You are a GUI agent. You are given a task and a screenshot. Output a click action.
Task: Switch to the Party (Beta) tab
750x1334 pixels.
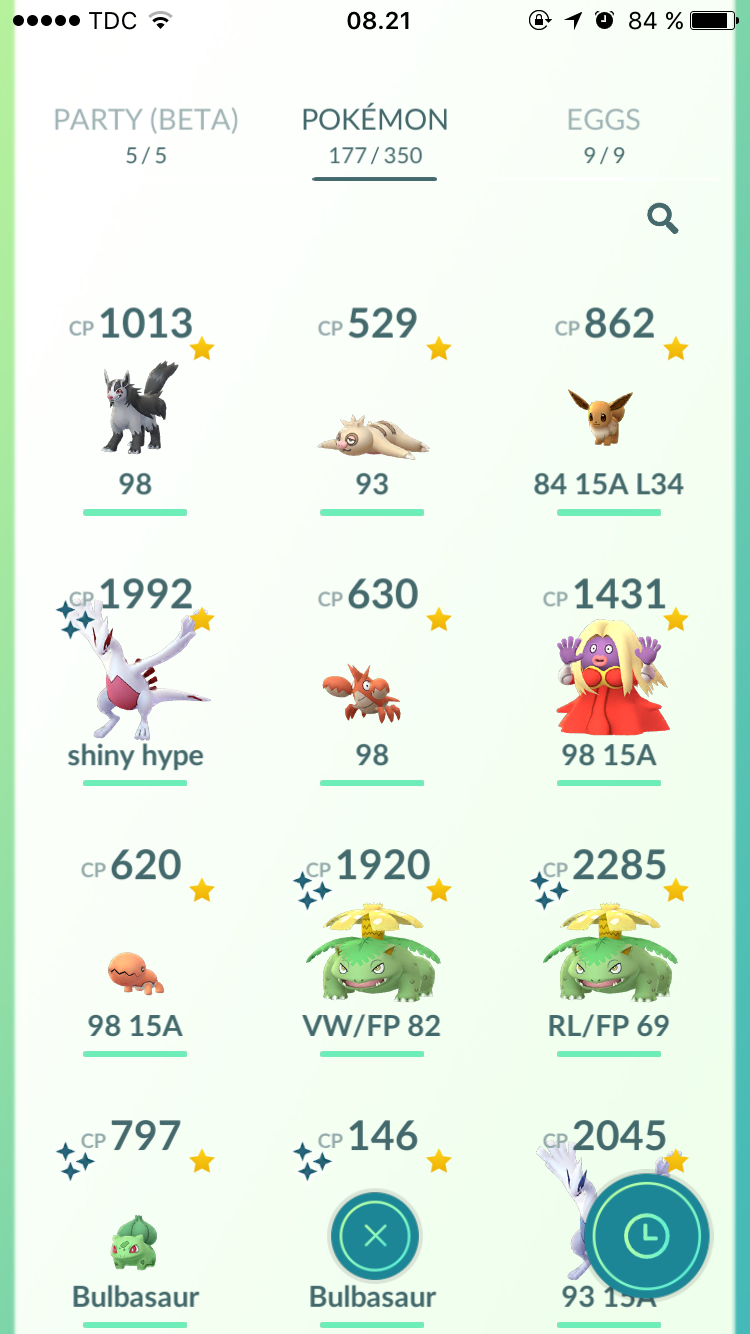point(146,136)
